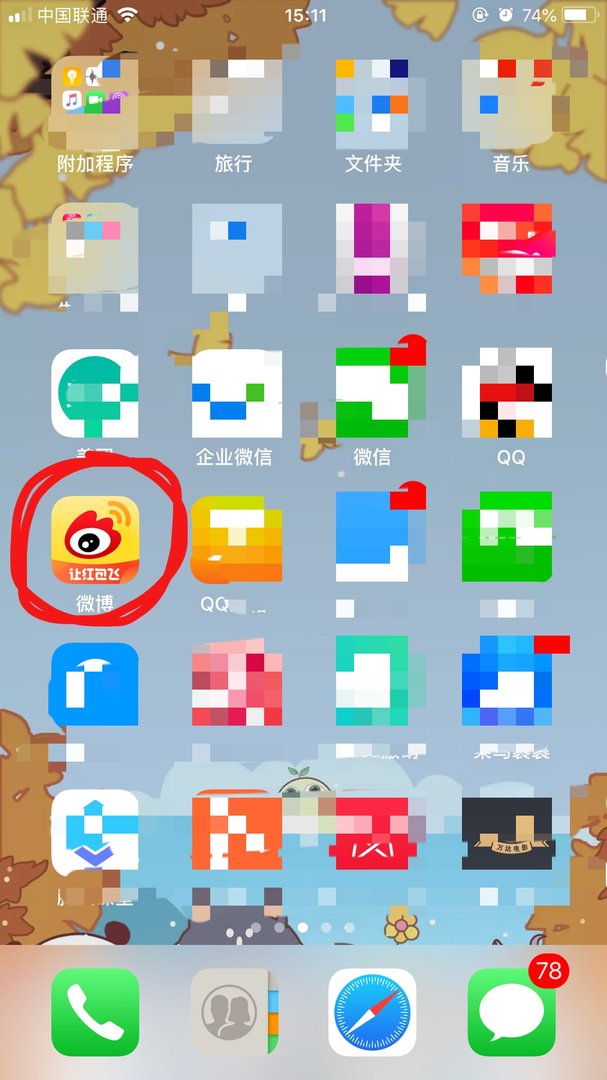The height and width of the screenshot is (1080, 607).
Task: Launch Safari browser from dock
Action: click(x=372, y=1012)
